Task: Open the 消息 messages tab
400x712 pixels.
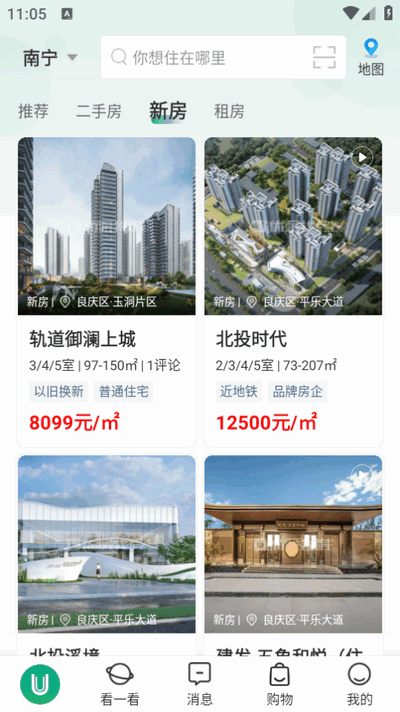Action: pos(200,684)
